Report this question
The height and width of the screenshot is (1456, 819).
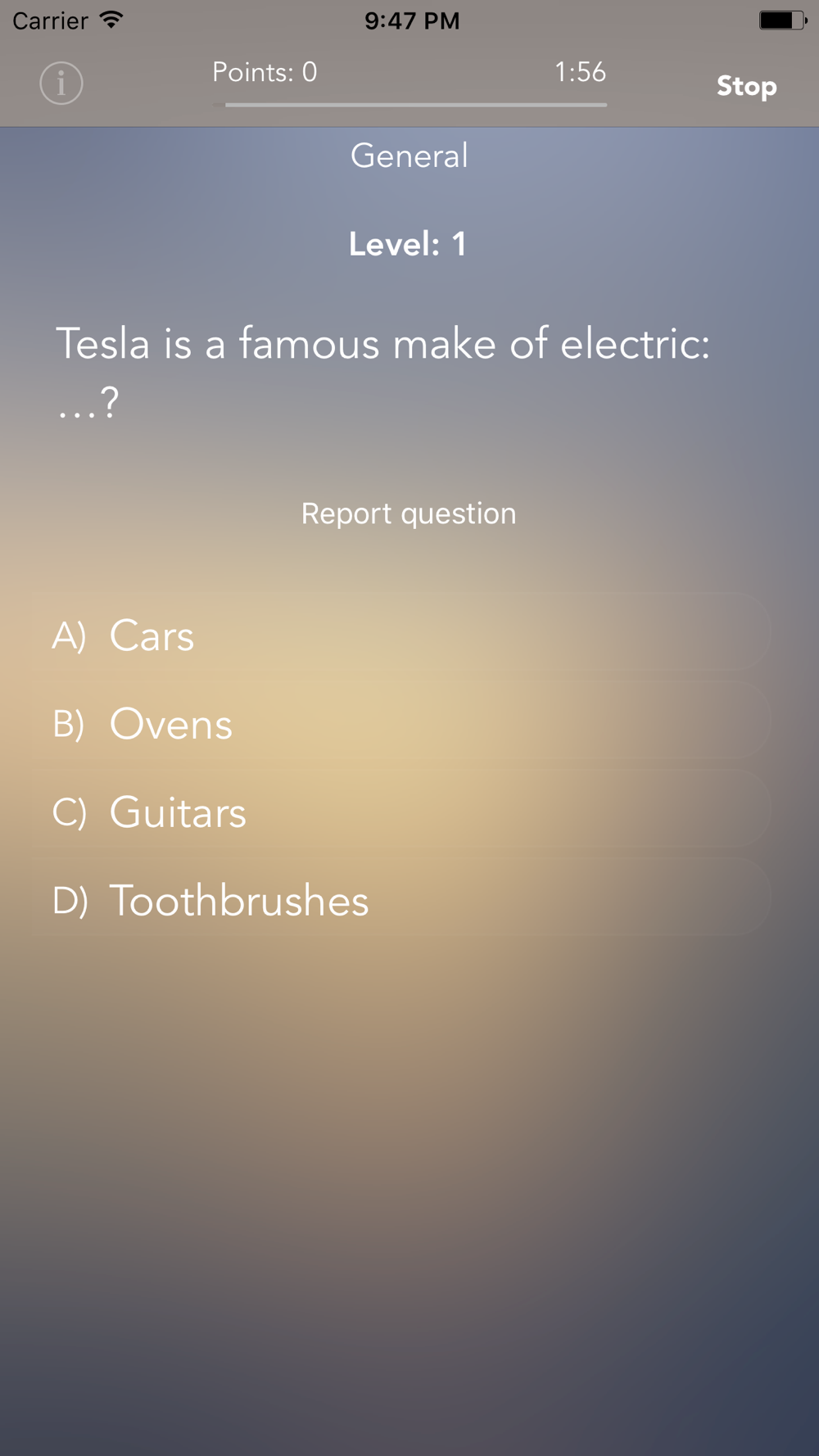tap(409, 513)
